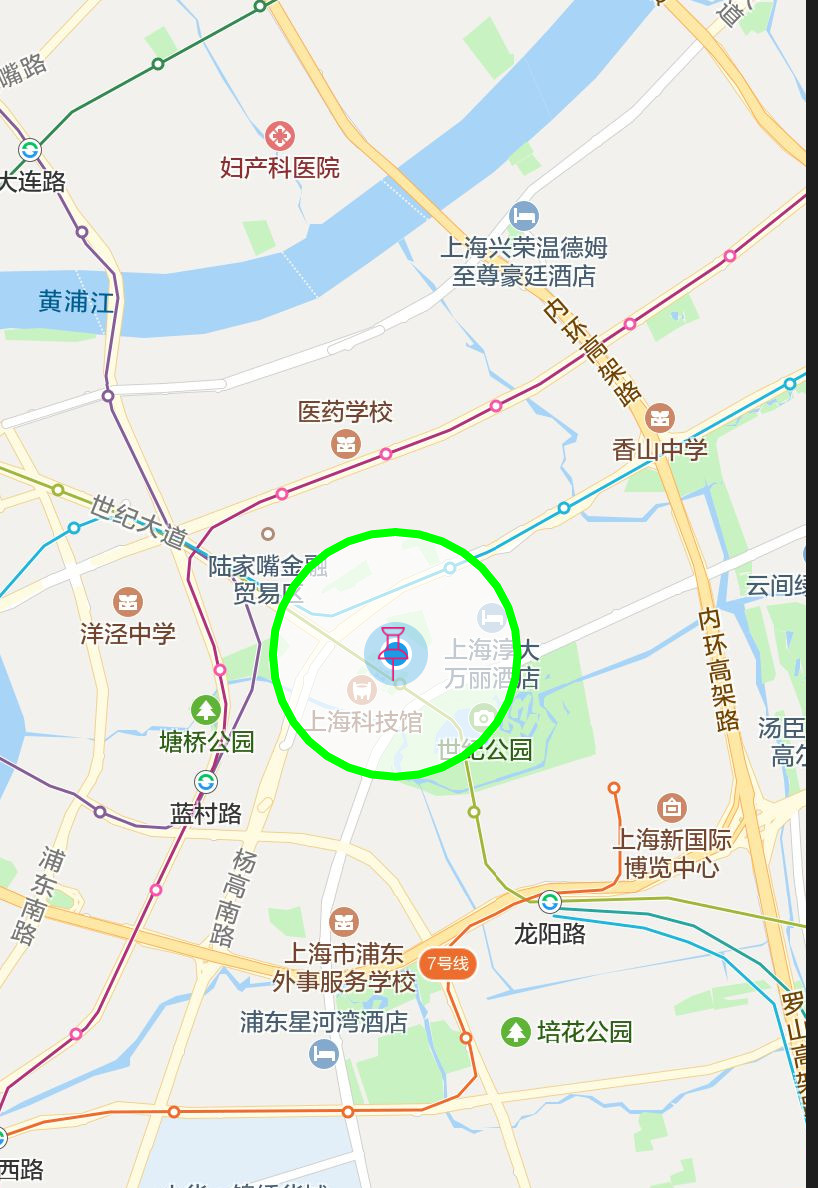Open the 蓝村路 metro station icon
818x1188 pixels.
pos(206,782)
